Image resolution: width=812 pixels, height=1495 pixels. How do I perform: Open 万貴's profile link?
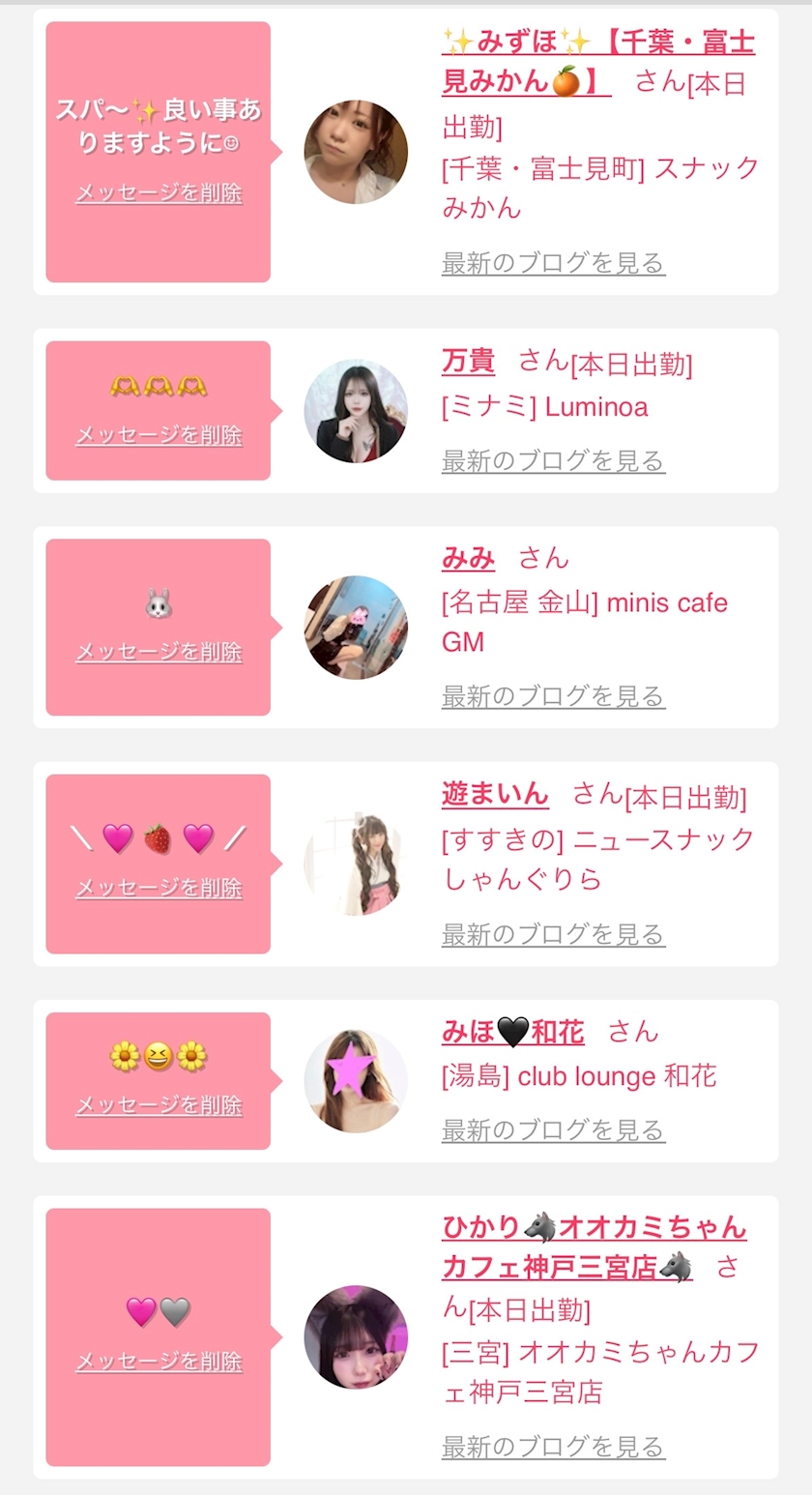[x=468, y=363]
